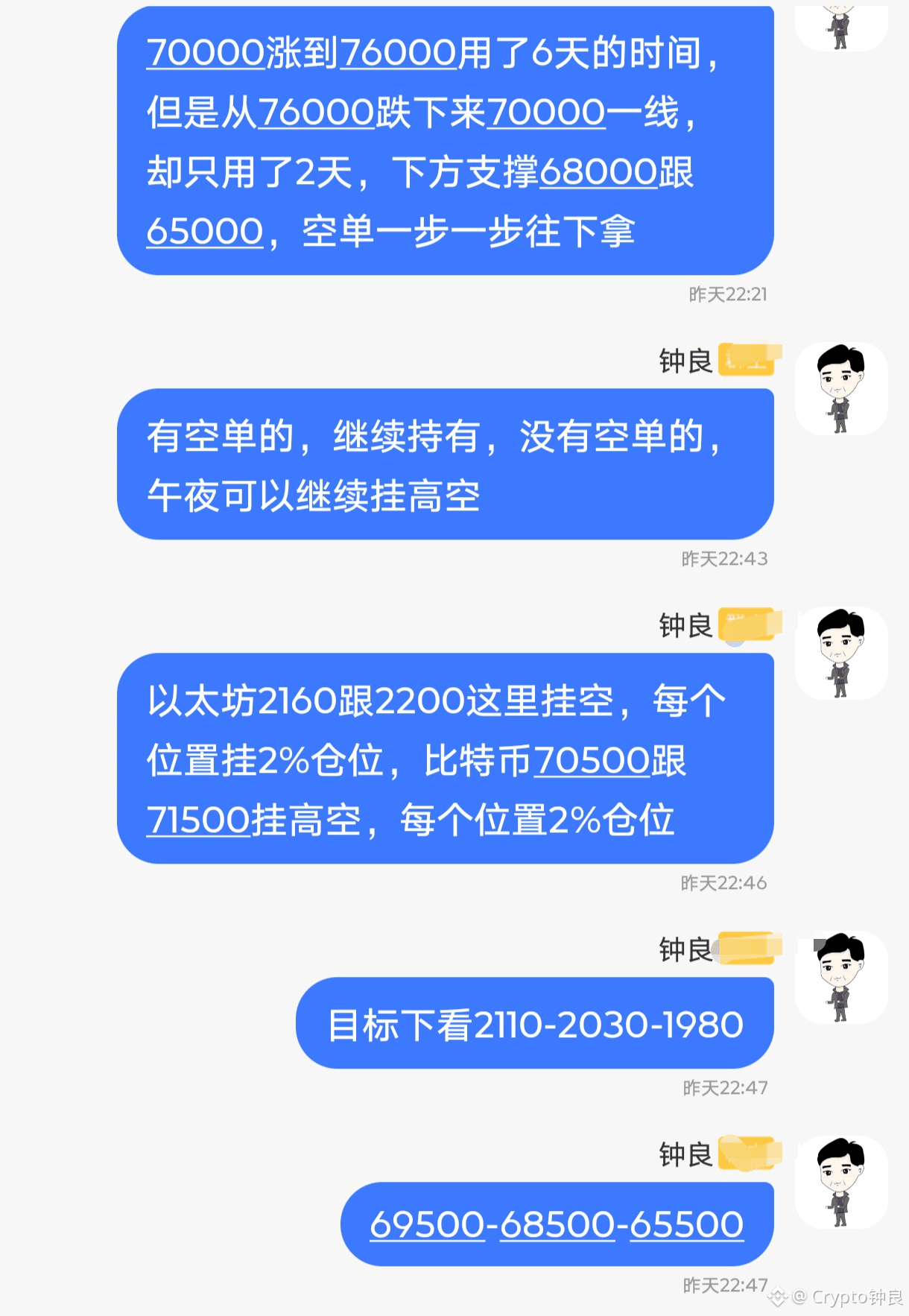909x1316 pixels.
Task: View 钟良's profile from the 目标下看 message avatar
Action: 841,977
